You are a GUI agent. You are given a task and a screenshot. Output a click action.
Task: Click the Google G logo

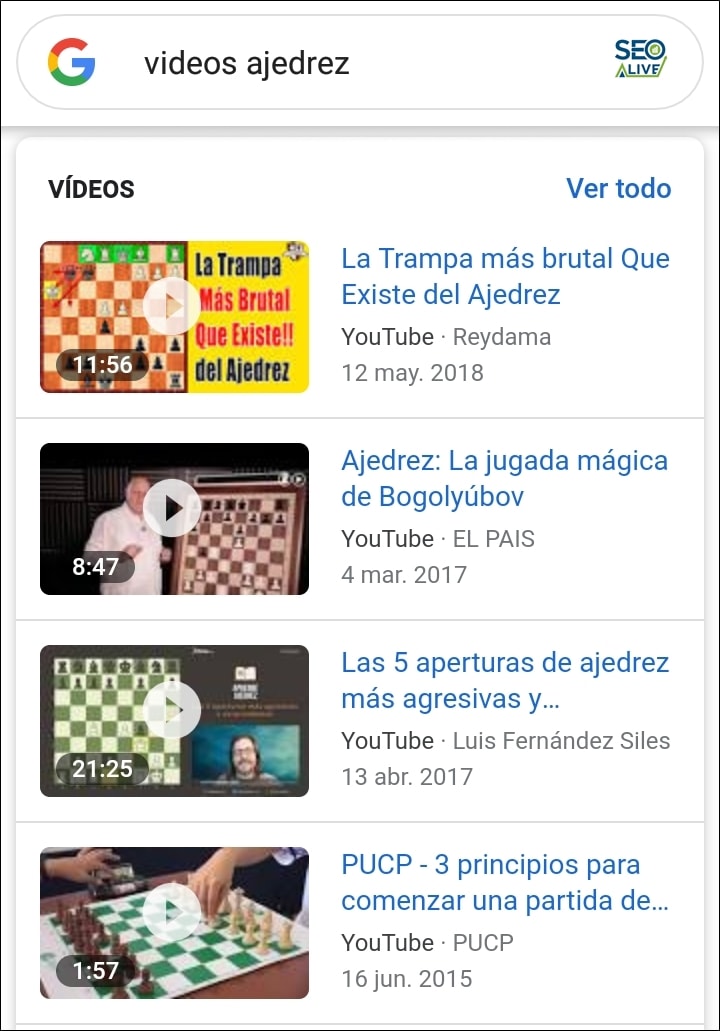tap(72, 62)
